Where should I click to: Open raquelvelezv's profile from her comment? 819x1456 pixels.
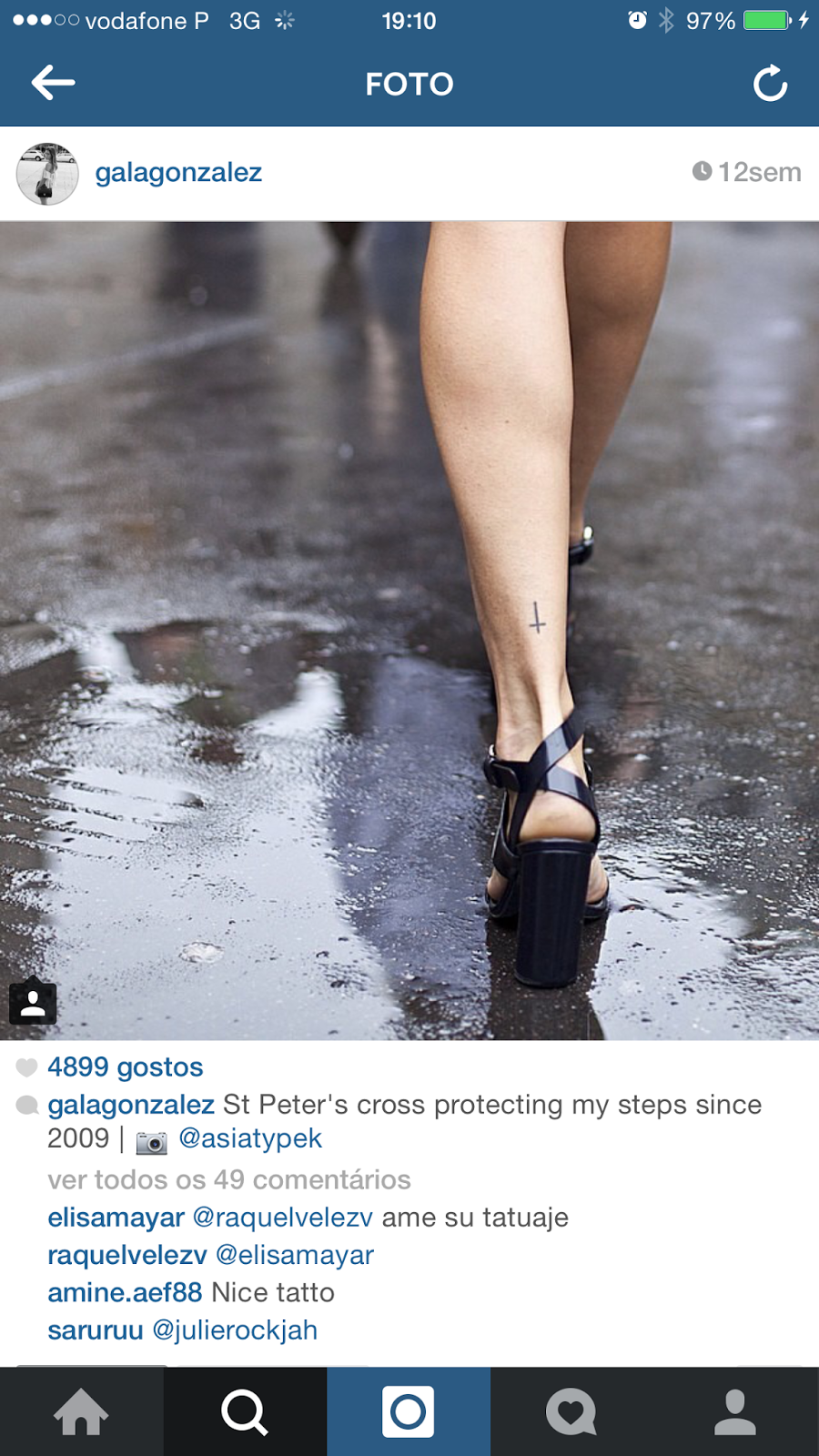127,1255
